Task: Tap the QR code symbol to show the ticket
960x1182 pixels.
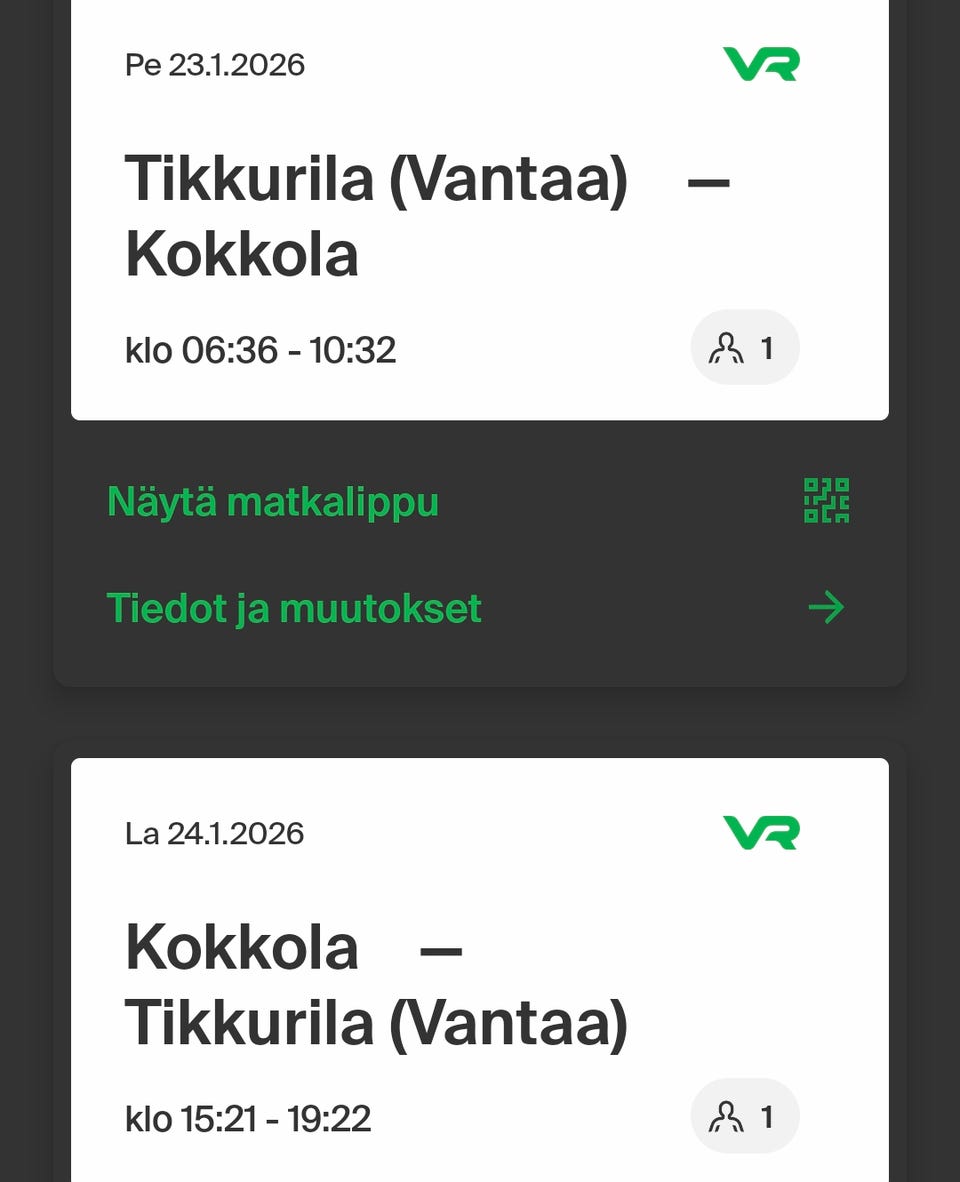Action: click(x=826, y=499)
